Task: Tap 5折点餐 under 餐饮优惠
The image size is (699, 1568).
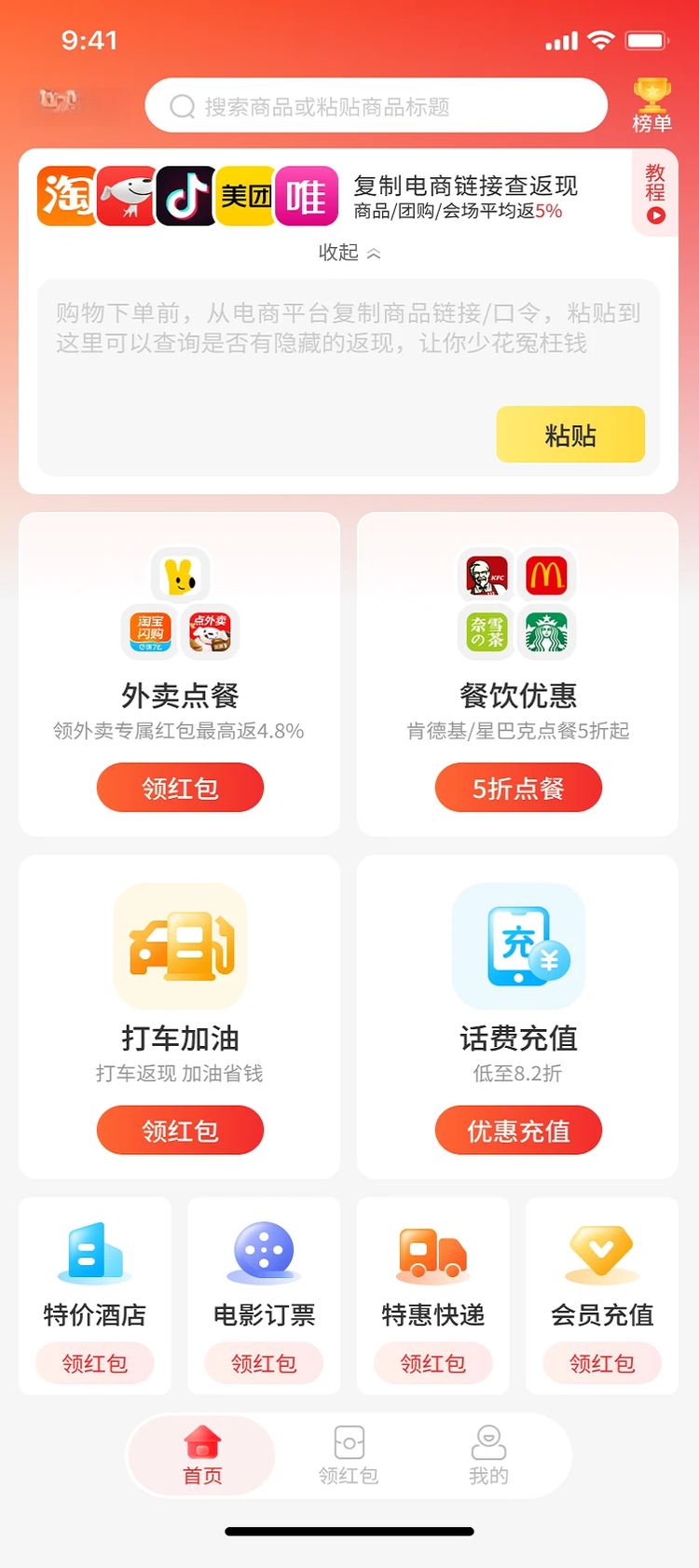Action: (518, 788)
